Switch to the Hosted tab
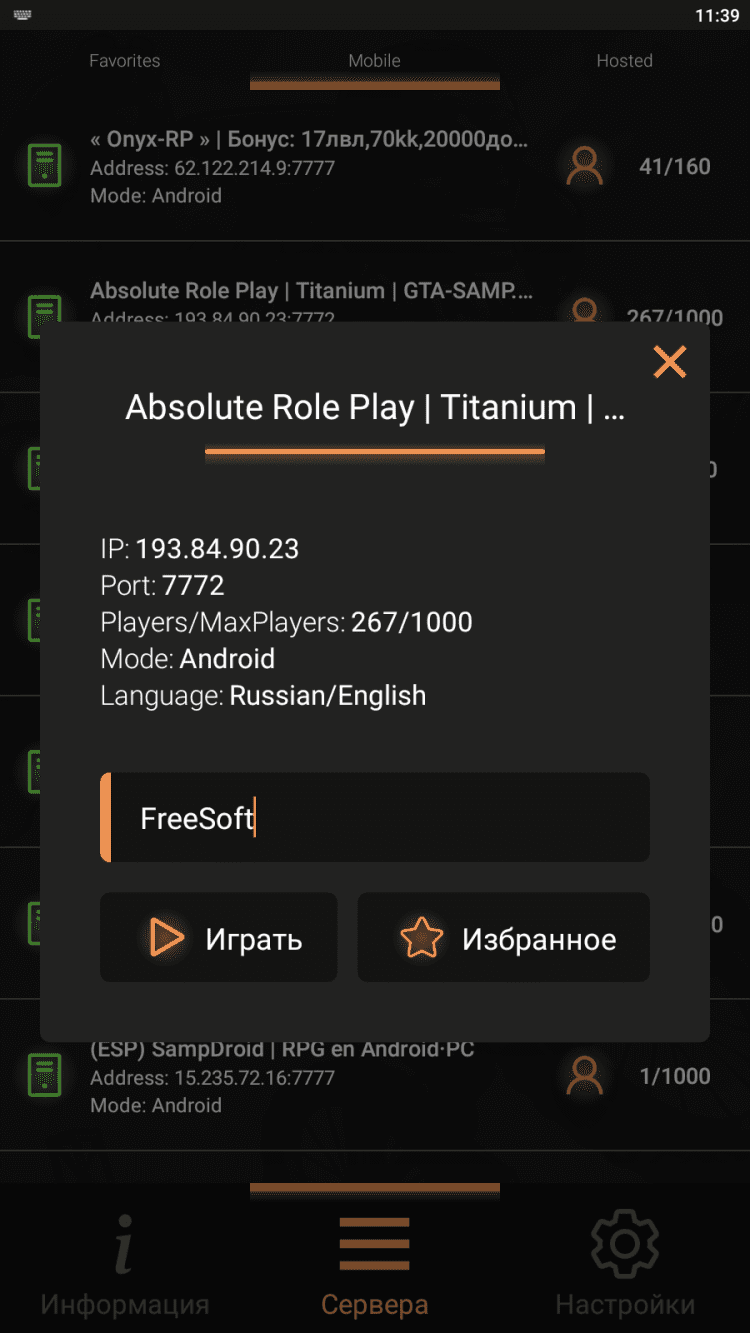 (624, 61)
